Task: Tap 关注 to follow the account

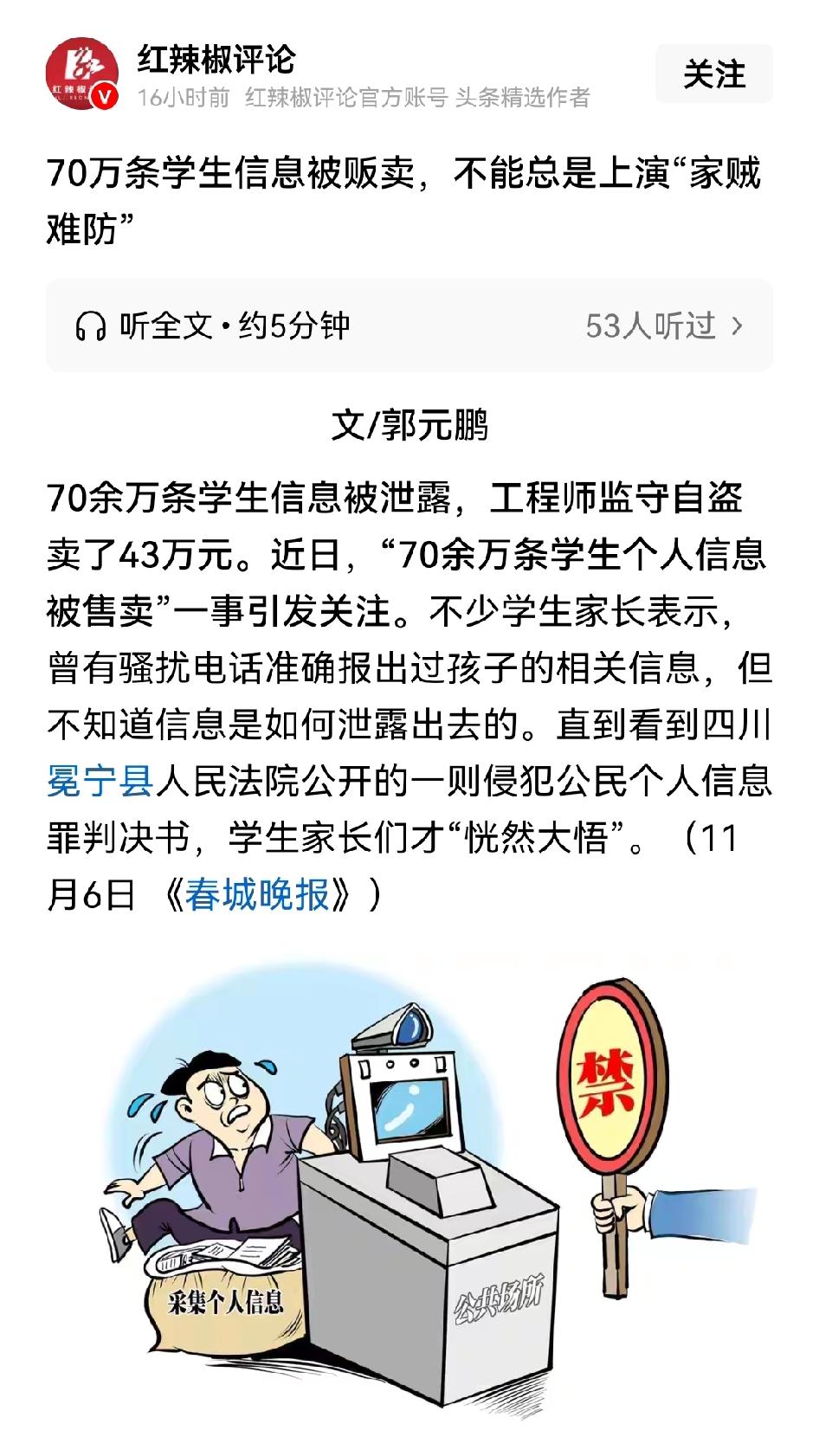Action: point(713,74)
